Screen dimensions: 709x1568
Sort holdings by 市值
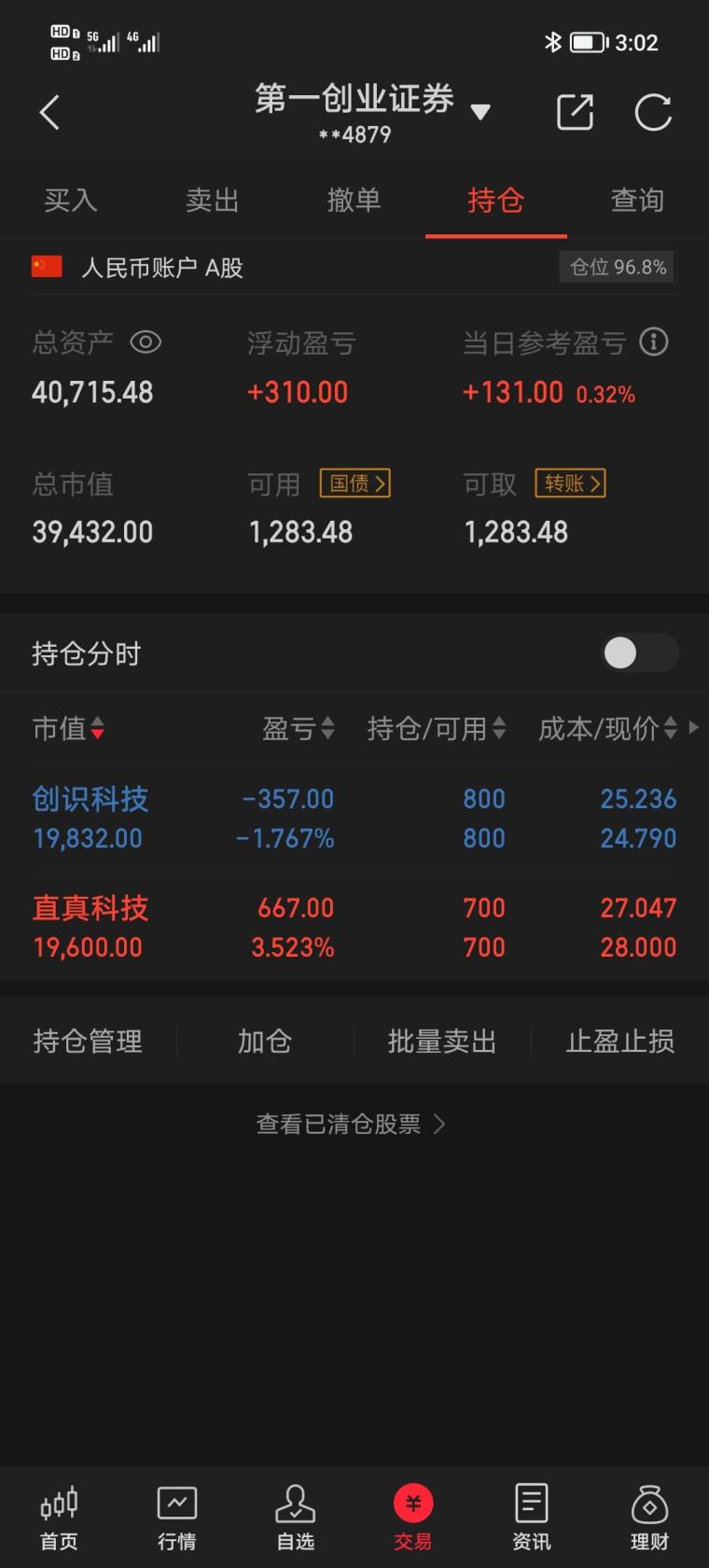pyautogui.click(x=68, y=729)
